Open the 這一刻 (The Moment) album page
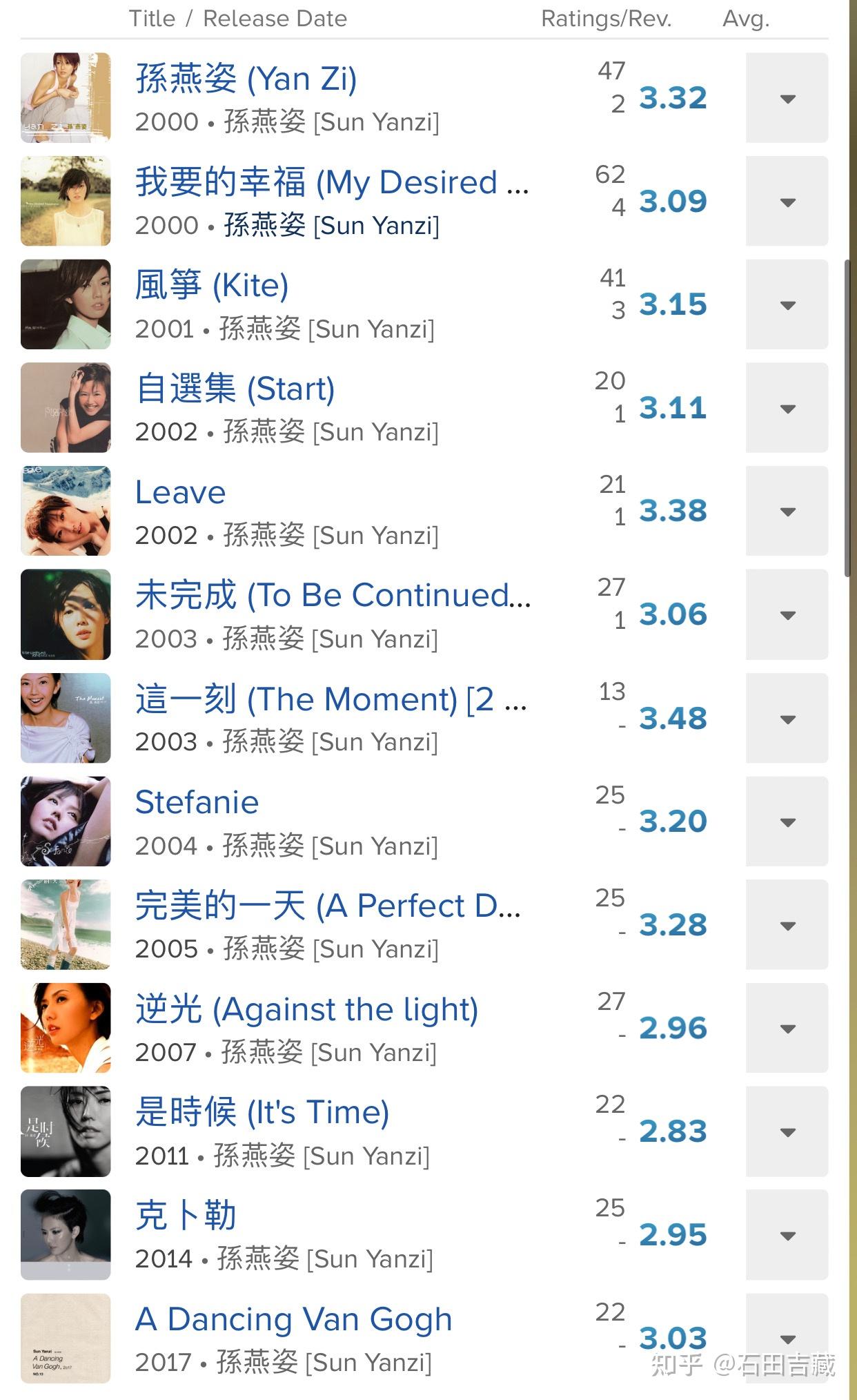857x1400 pixels. (330, 699)
